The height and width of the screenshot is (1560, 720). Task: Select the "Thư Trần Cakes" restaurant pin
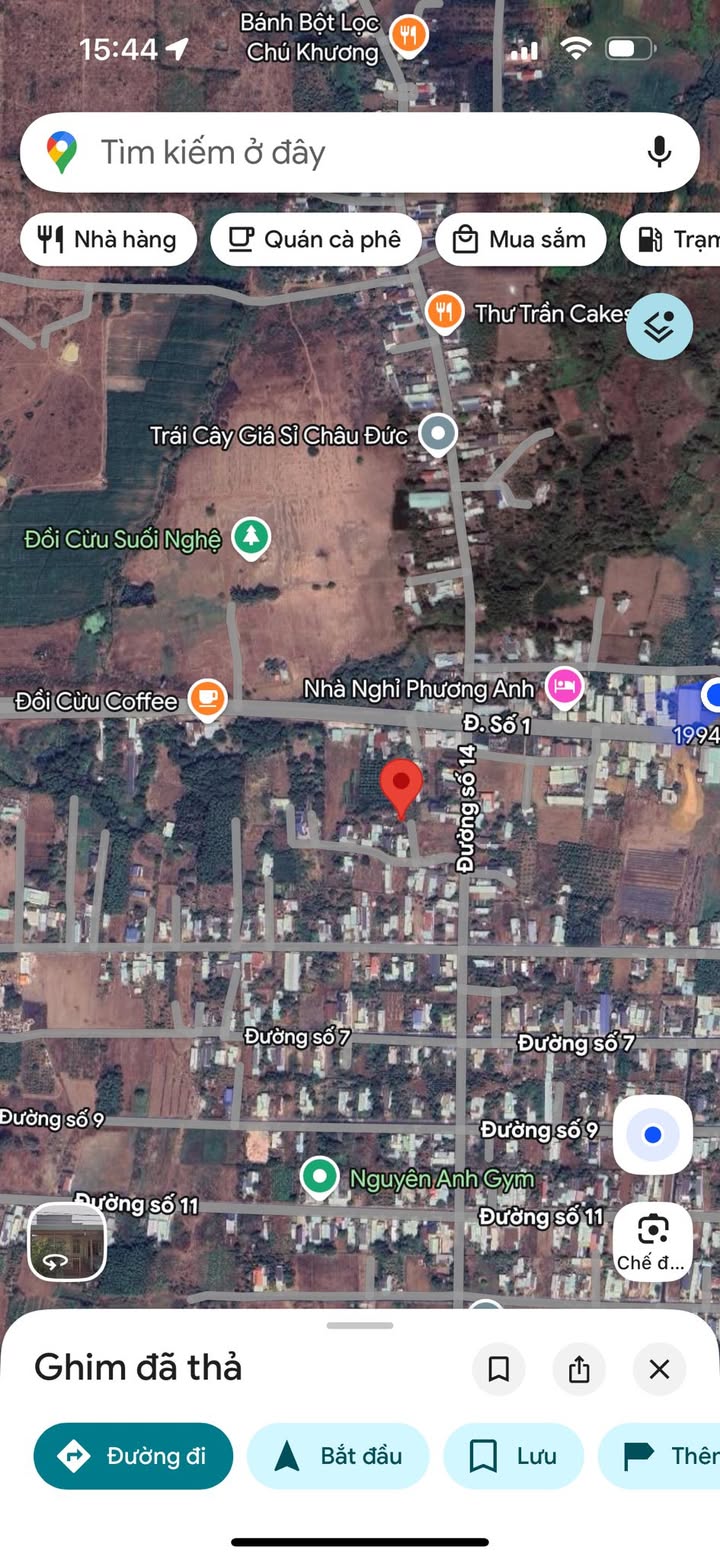click(443, 312)
